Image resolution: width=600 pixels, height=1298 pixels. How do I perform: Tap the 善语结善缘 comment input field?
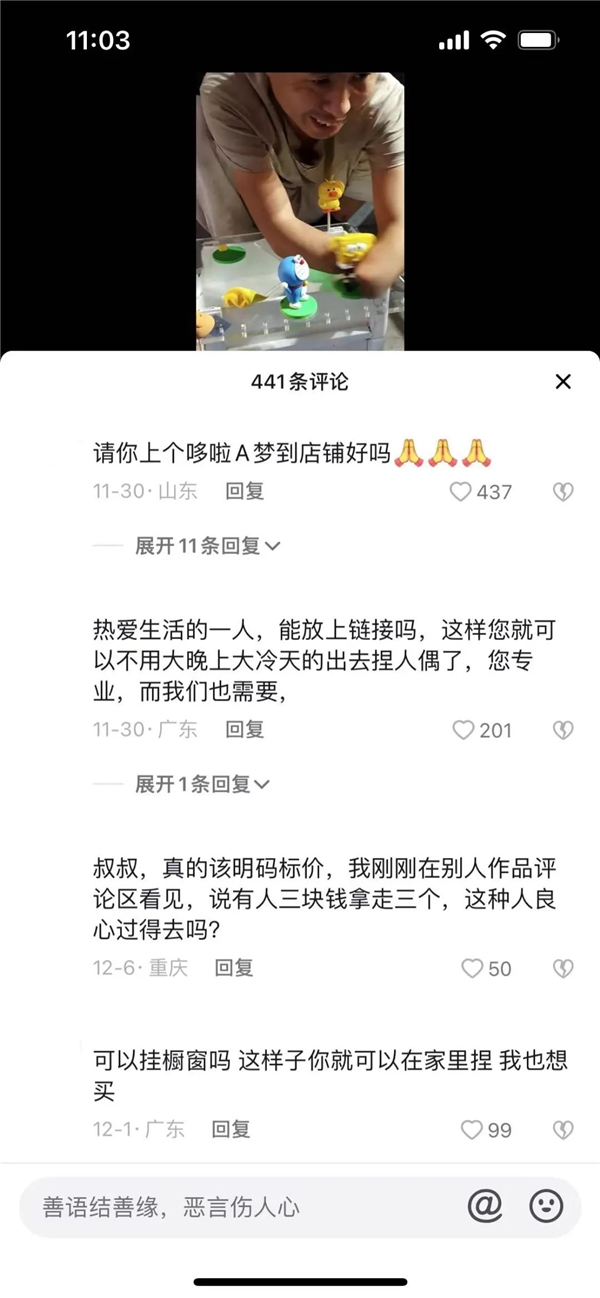241,1207
